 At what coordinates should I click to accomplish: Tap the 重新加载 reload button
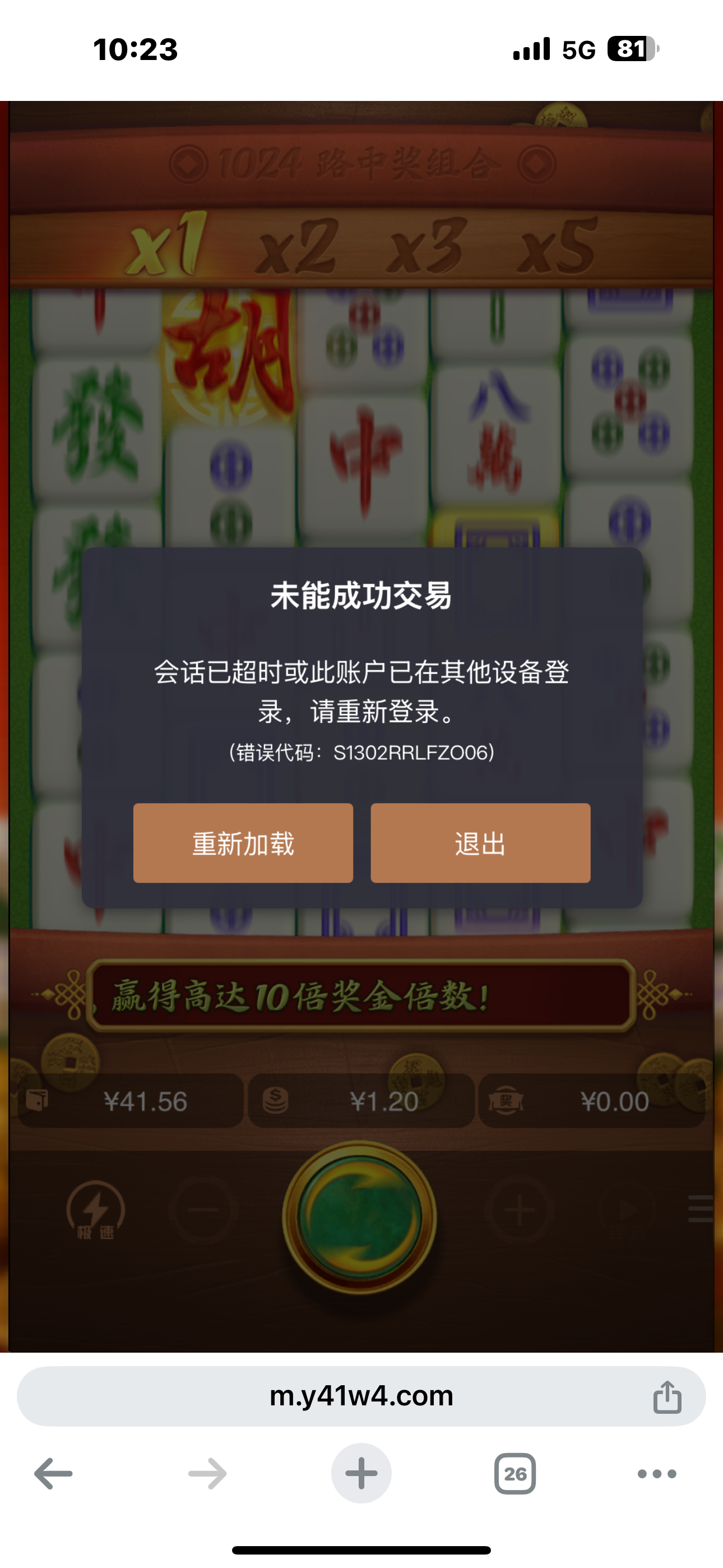pos(243,843)
